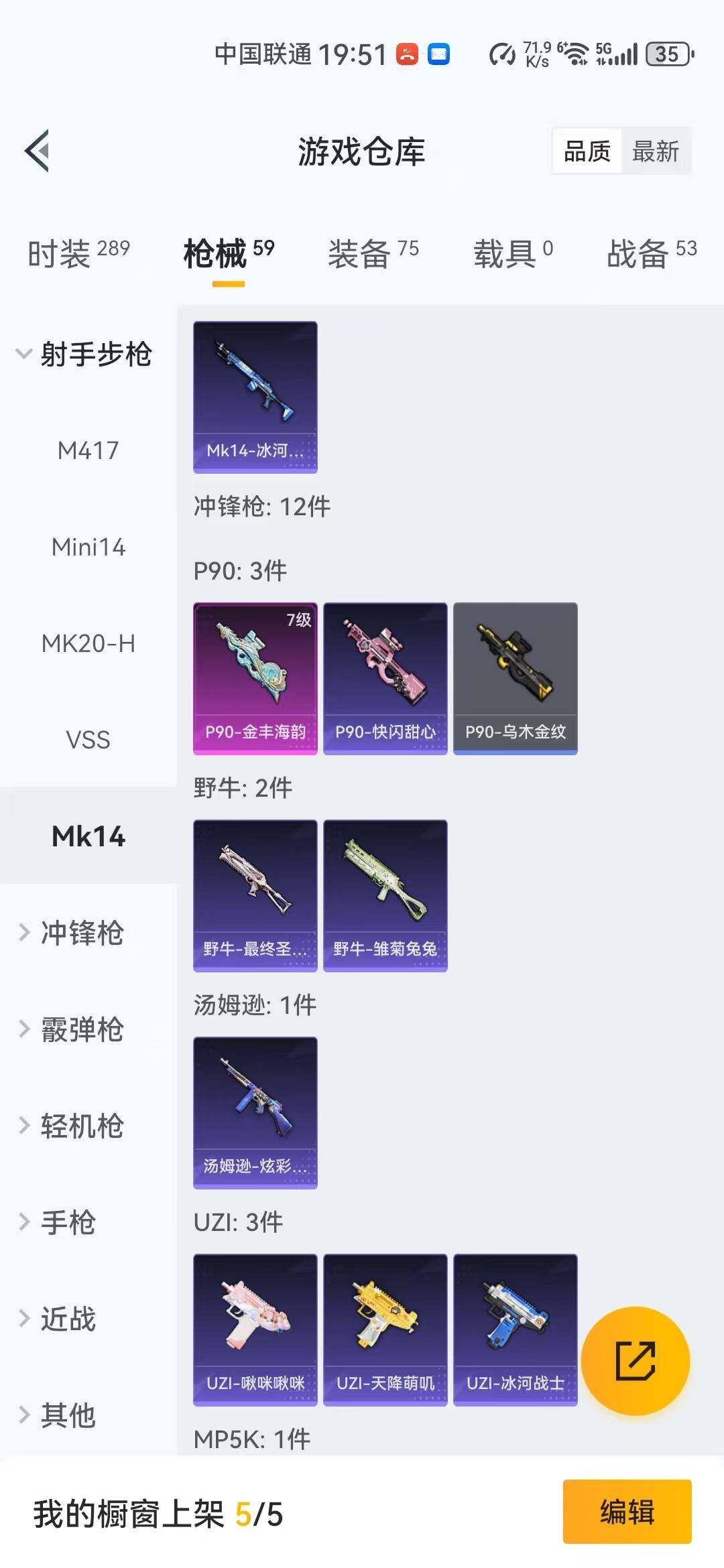Tap the yellow share floating button

635,1360
